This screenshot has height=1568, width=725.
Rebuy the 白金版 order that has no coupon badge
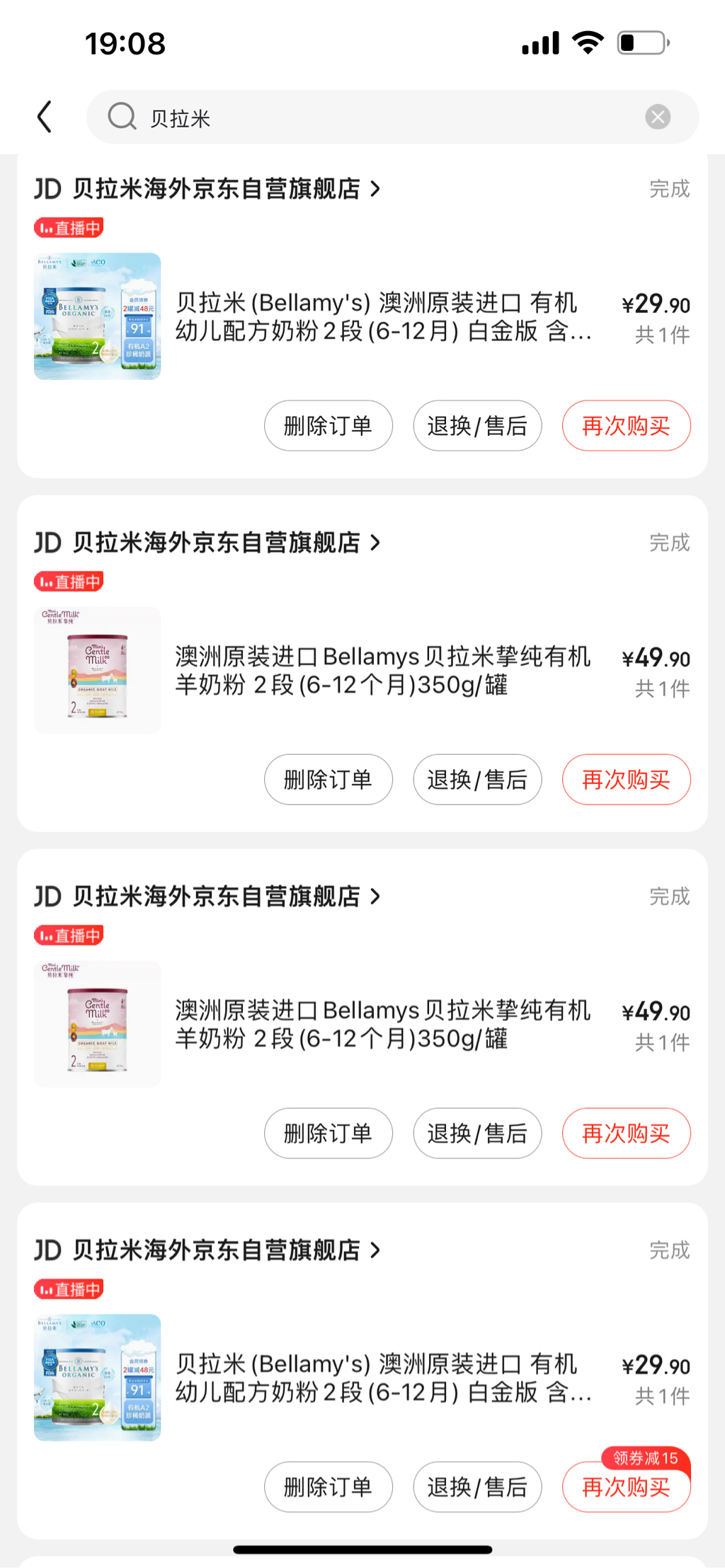[x=626, y=426]
